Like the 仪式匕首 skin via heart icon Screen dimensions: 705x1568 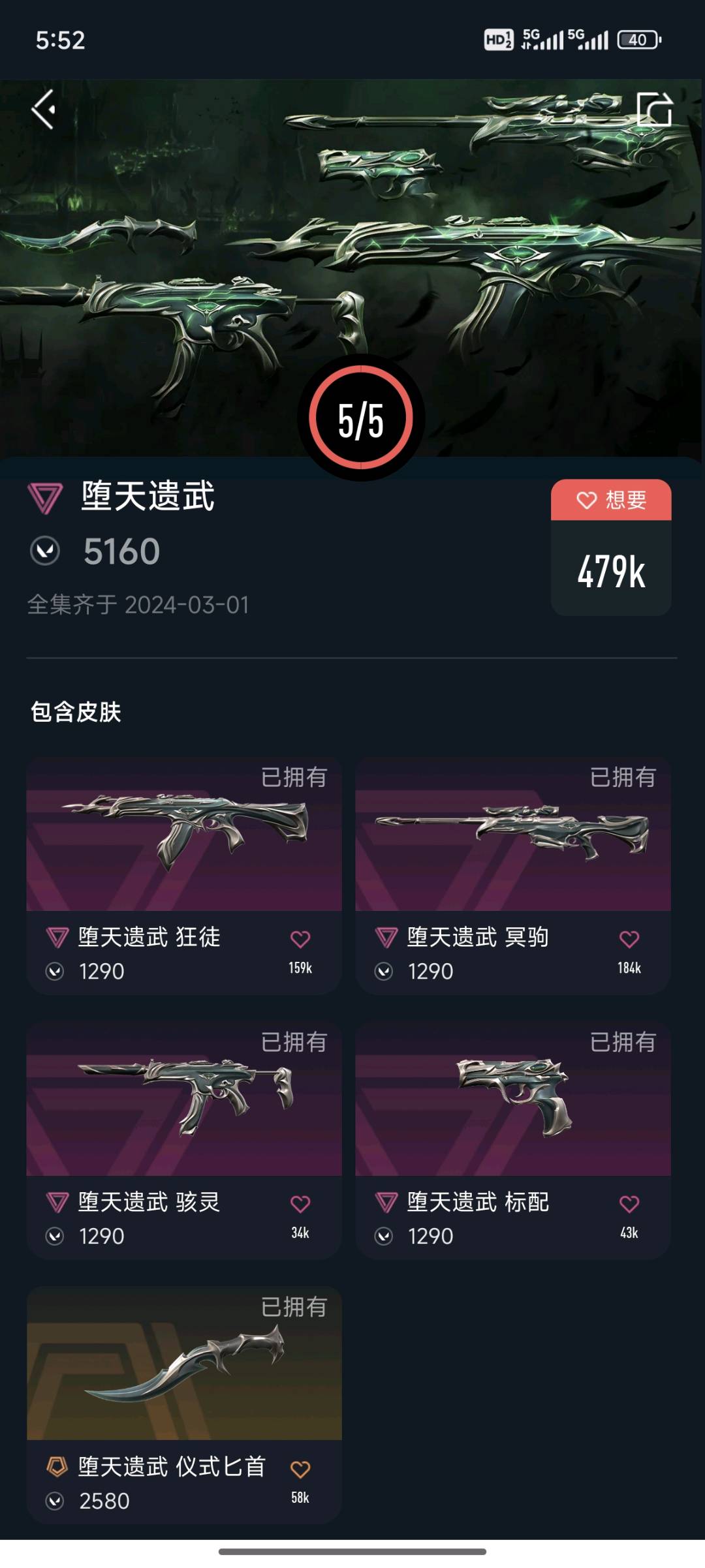click(x=300, y=1469)
